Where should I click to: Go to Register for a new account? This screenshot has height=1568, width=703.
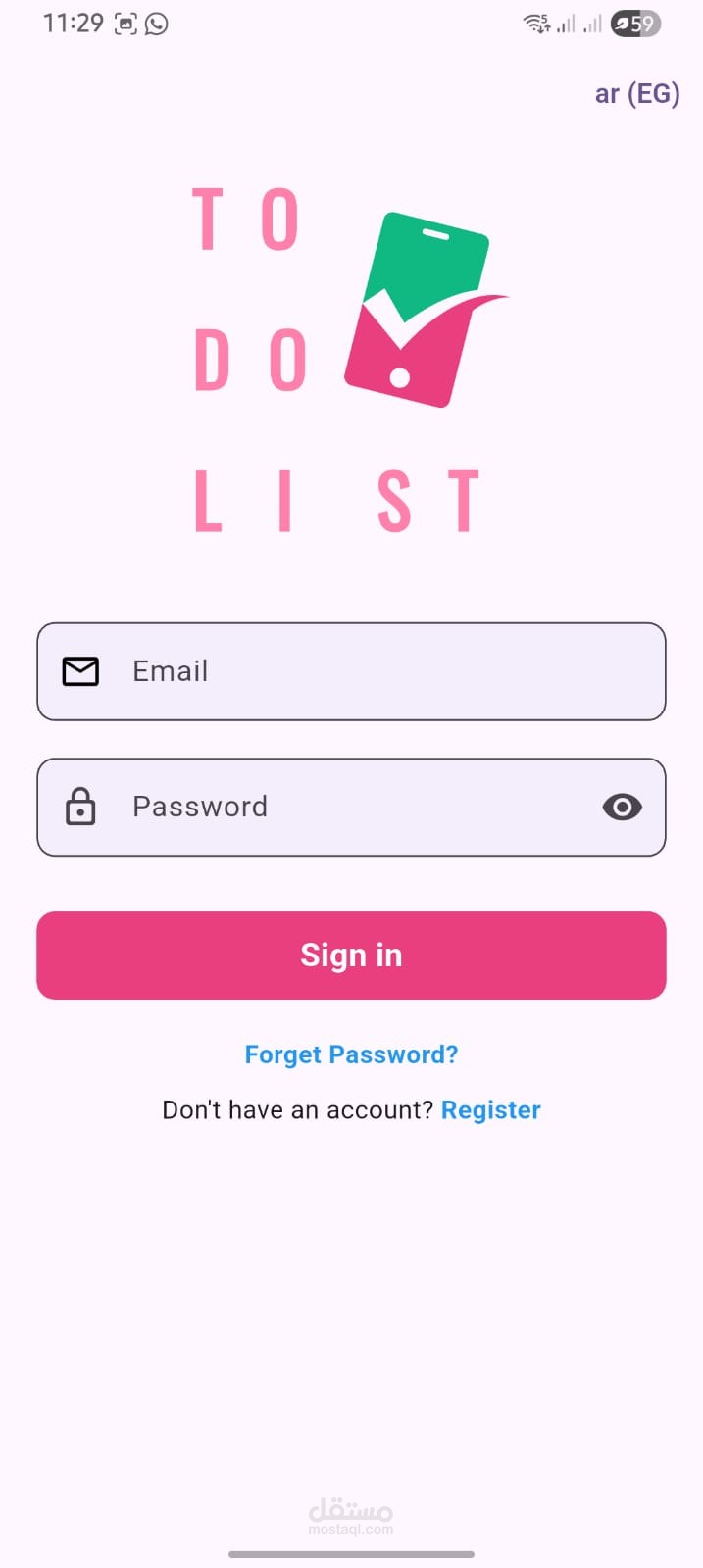[490, 1109]
